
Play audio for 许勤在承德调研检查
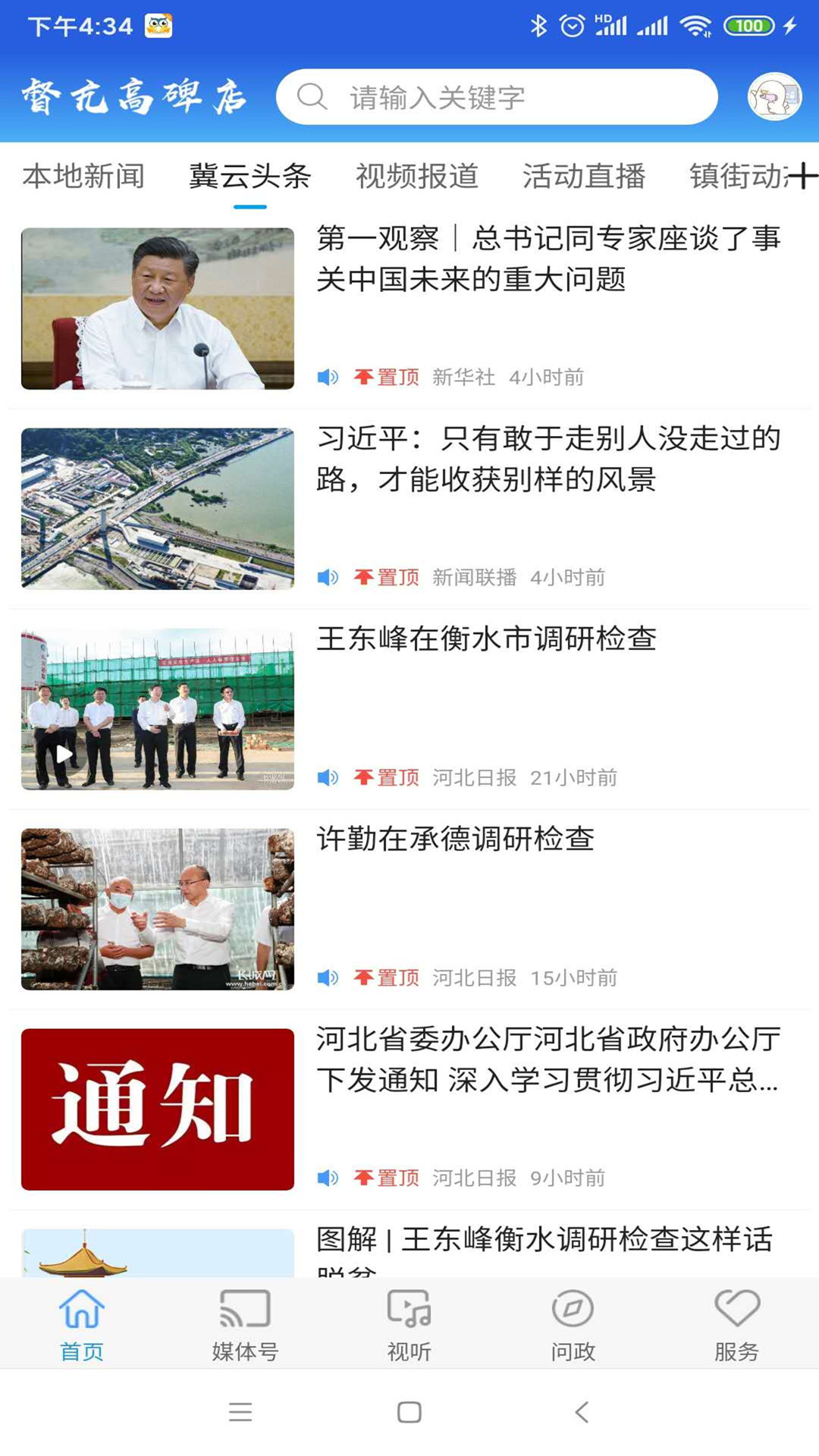point(328,977)
